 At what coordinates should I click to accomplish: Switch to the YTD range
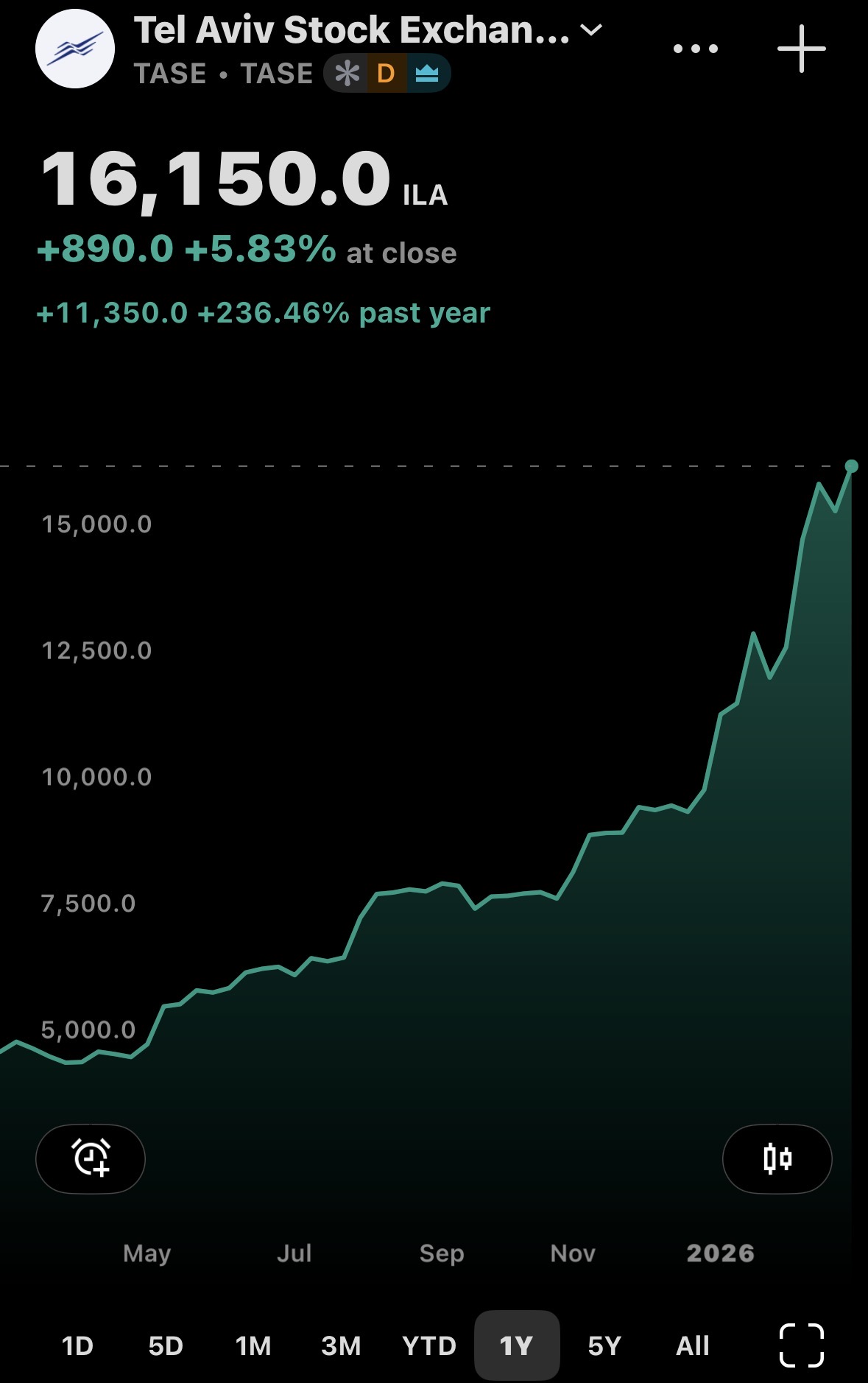(x=429, y=1345)
